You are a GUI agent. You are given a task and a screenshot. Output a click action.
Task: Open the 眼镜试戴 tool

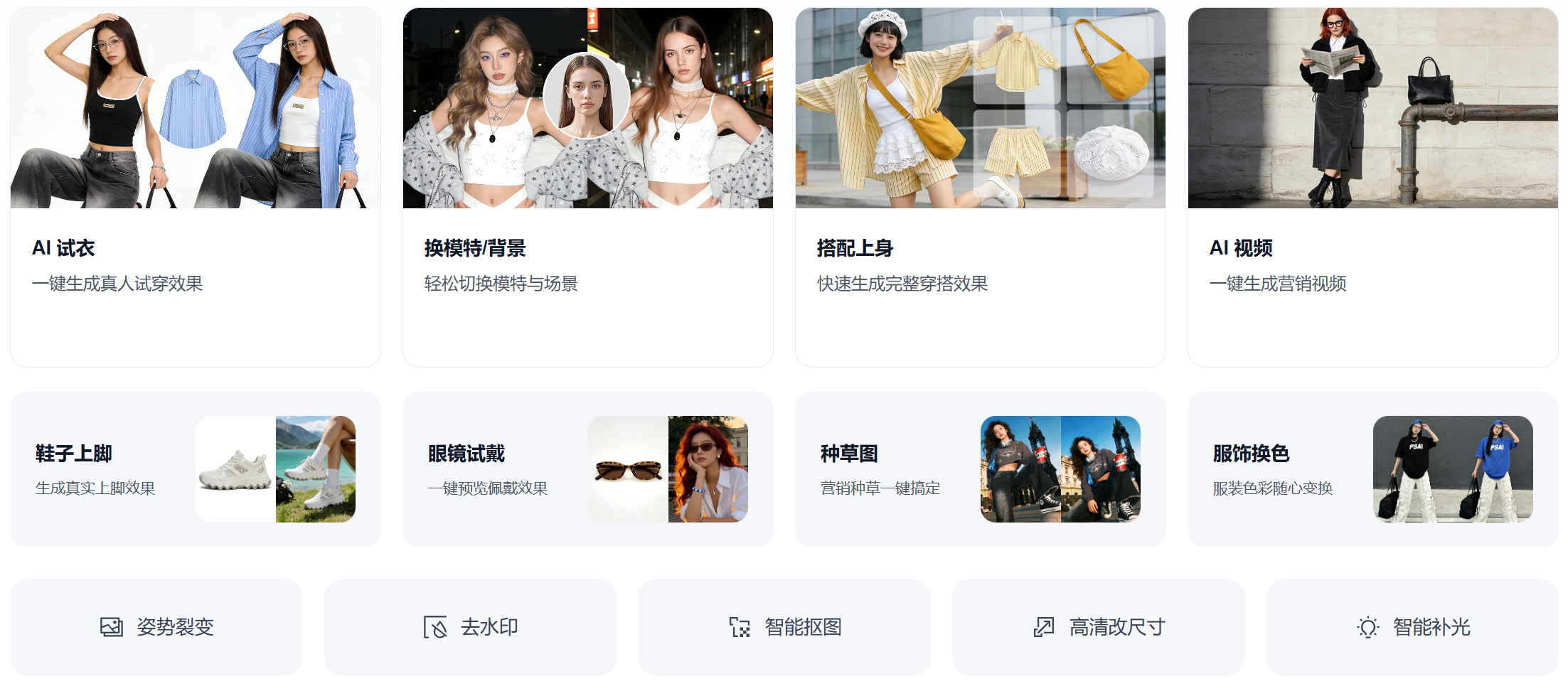tap(587, 469)
